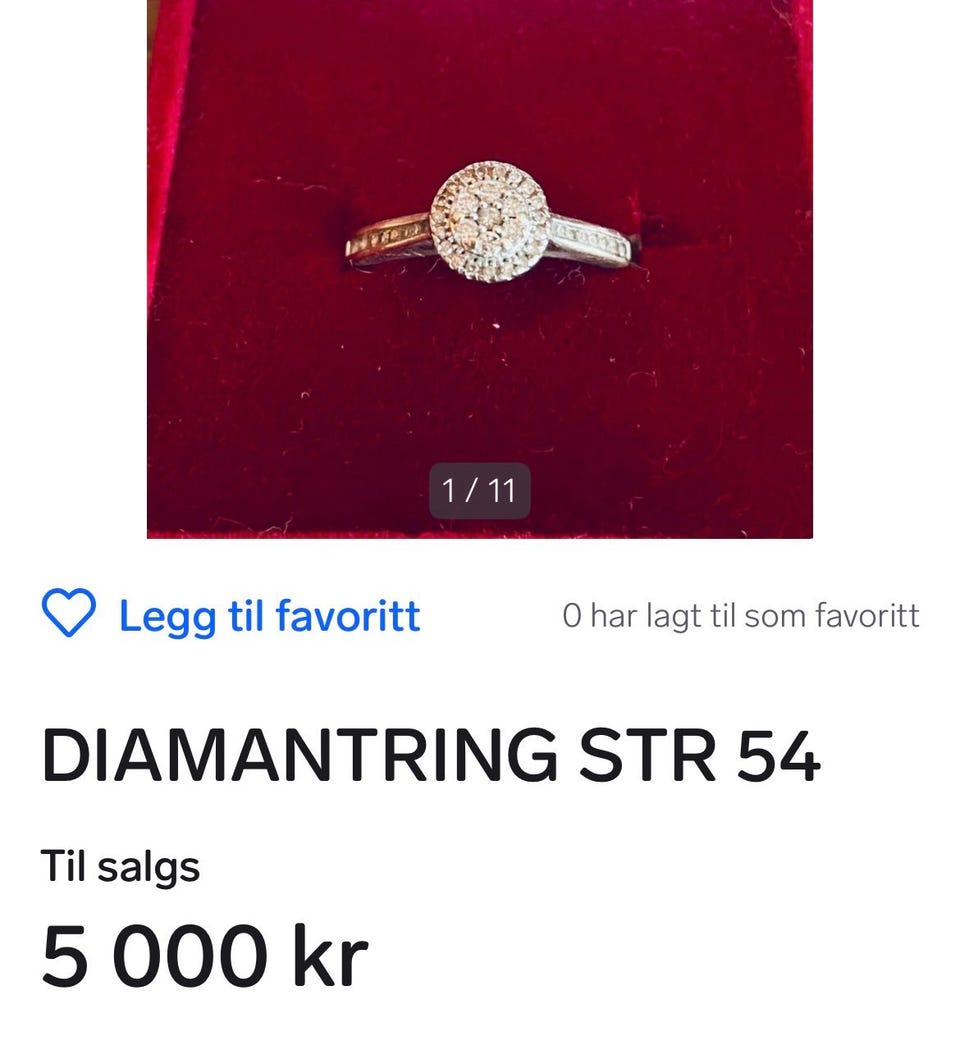Add listing with Legg til favoritt

pos(231,614)
